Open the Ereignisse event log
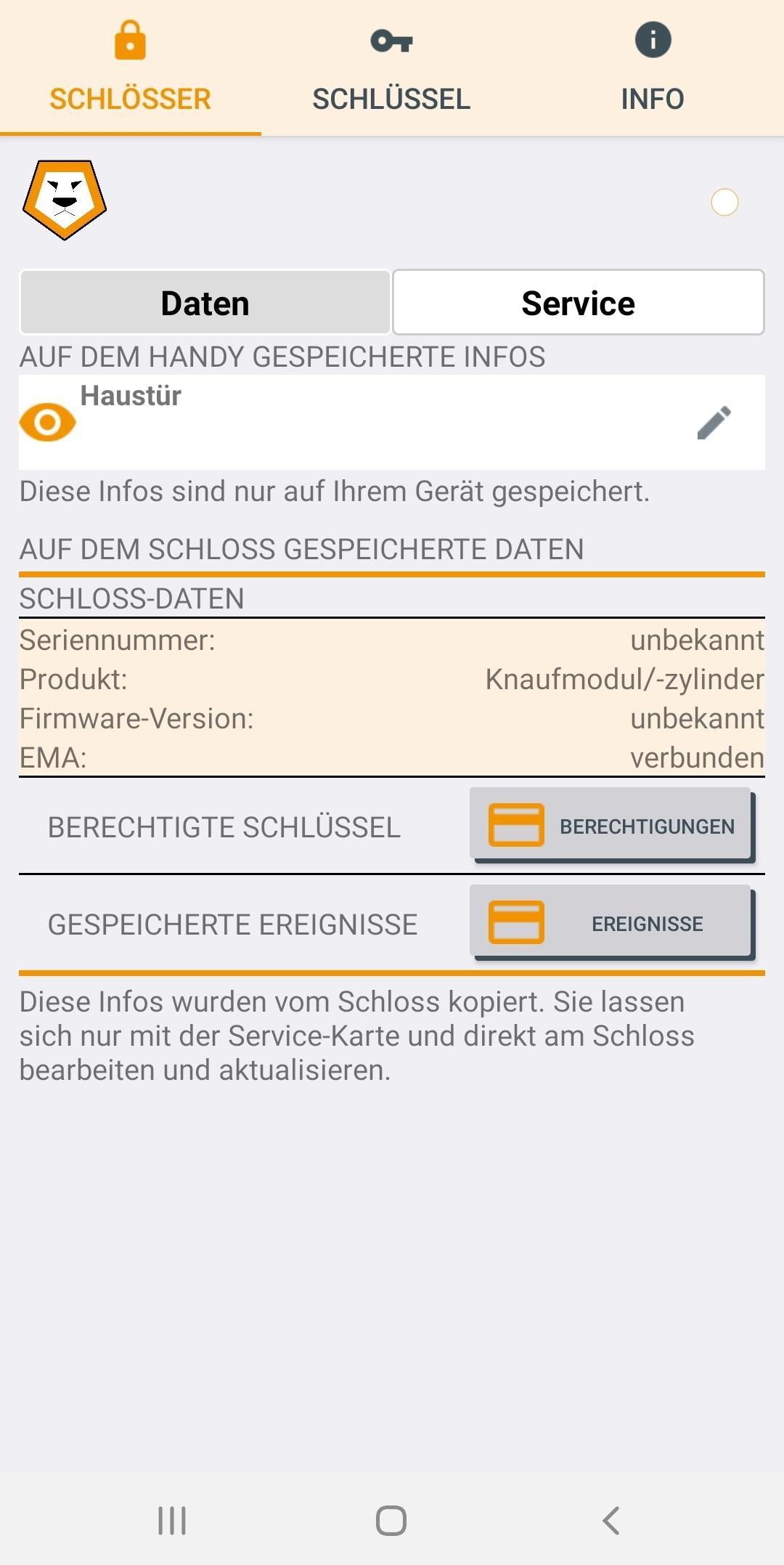 611,923
